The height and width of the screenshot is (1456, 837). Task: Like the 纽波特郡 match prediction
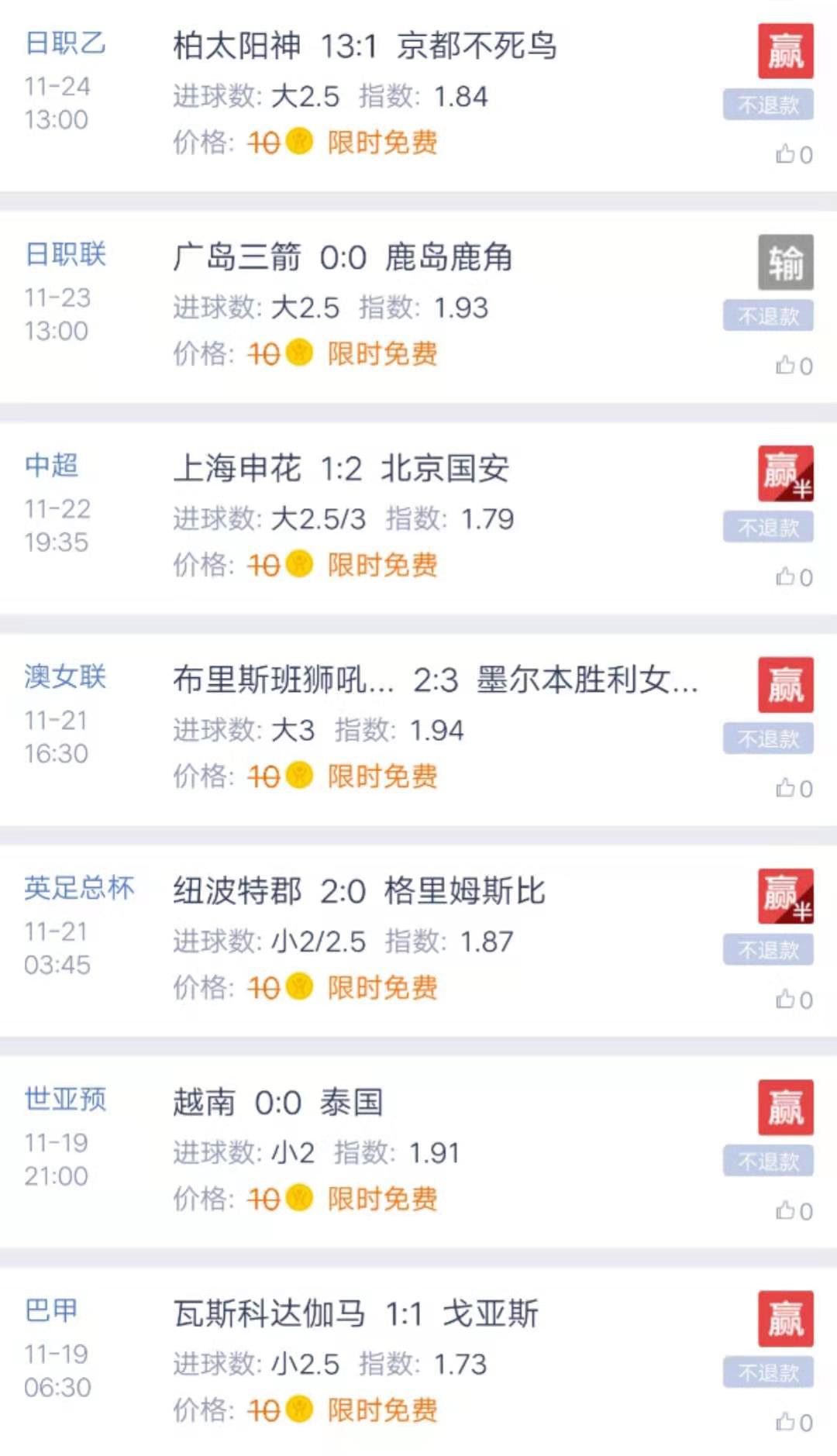[x=787, y=1000]
